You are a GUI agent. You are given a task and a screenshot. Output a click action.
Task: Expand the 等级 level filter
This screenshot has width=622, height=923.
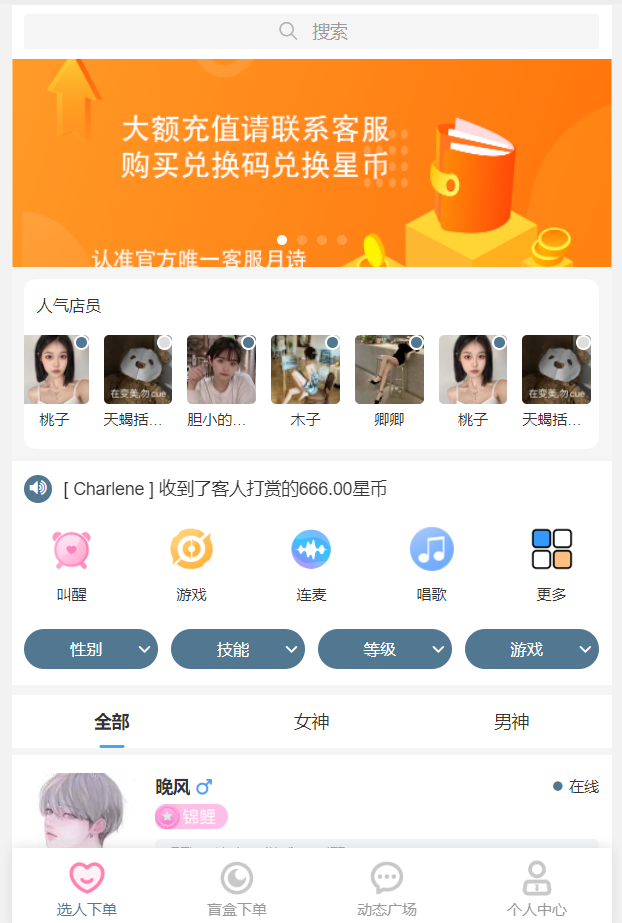[385, 649]
